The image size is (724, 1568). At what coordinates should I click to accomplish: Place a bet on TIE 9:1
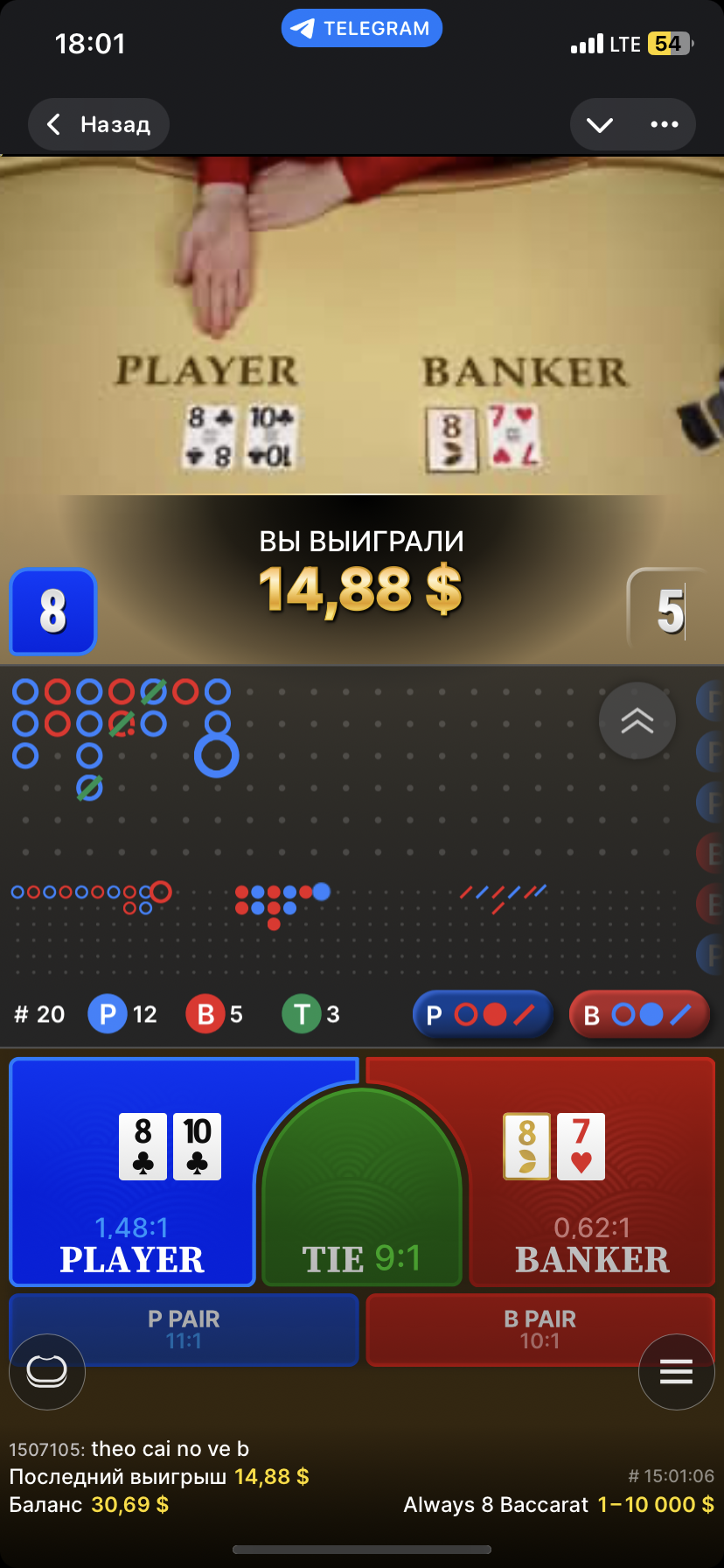pos(362,1225)
